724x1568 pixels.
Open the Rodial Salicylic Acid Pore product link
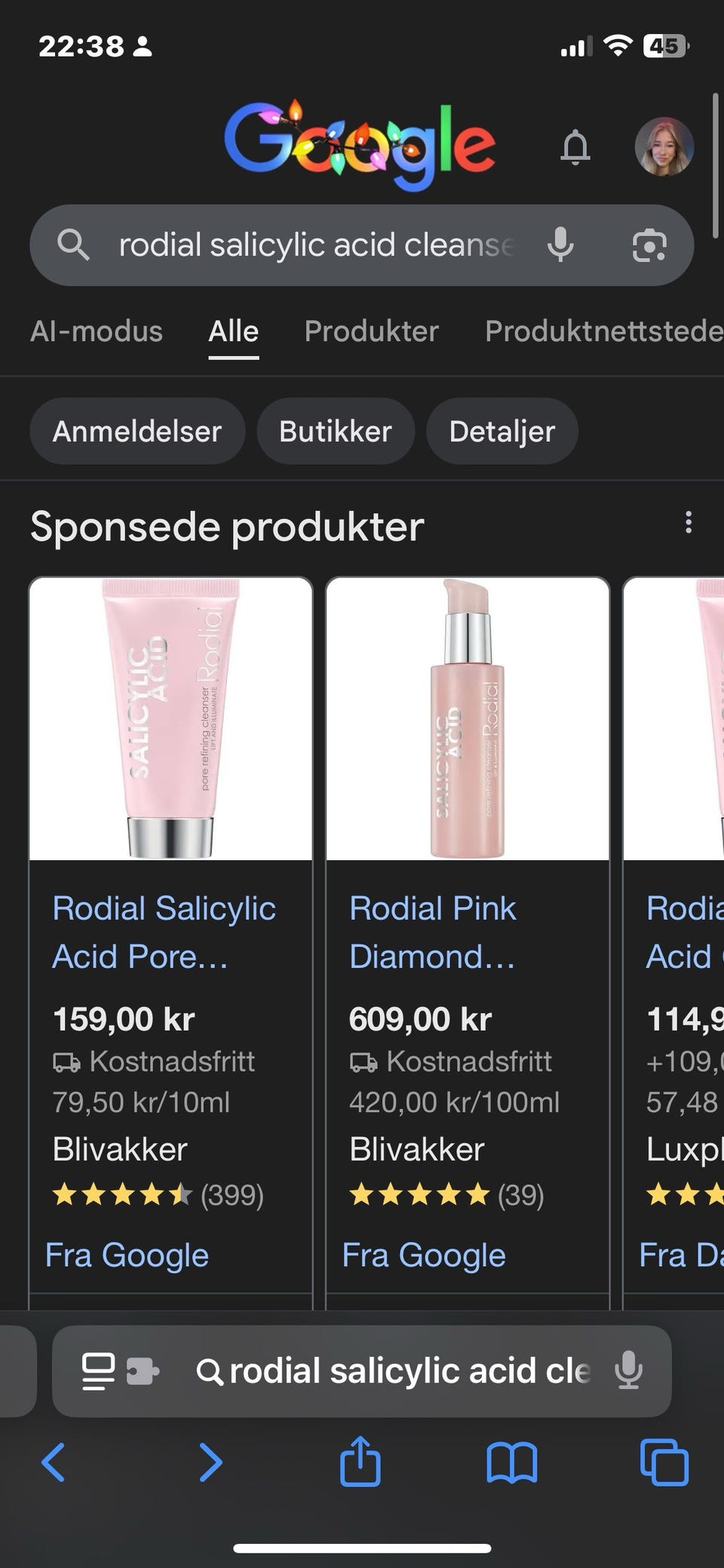165,932
